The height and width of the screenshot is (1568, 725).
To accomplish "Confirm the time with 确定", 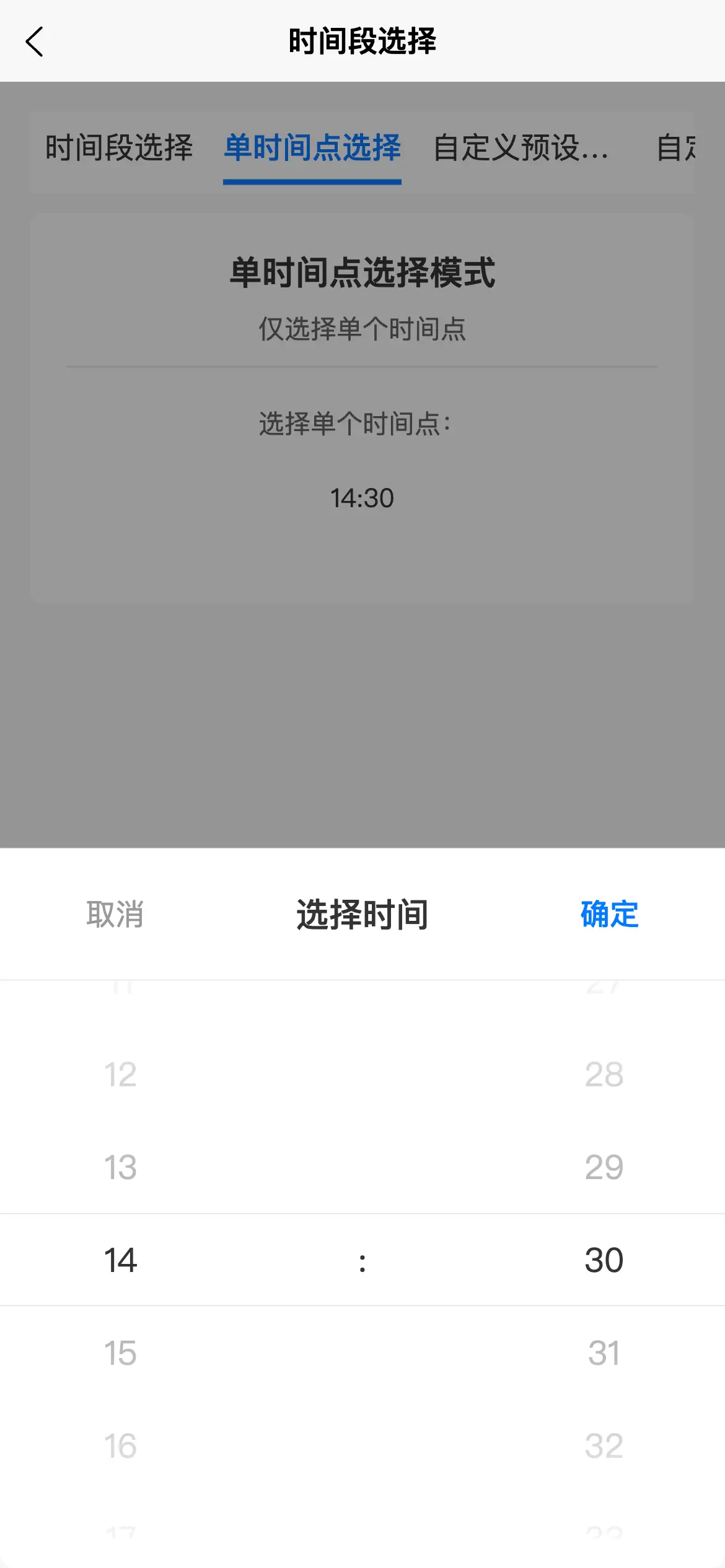I will 609,914.
